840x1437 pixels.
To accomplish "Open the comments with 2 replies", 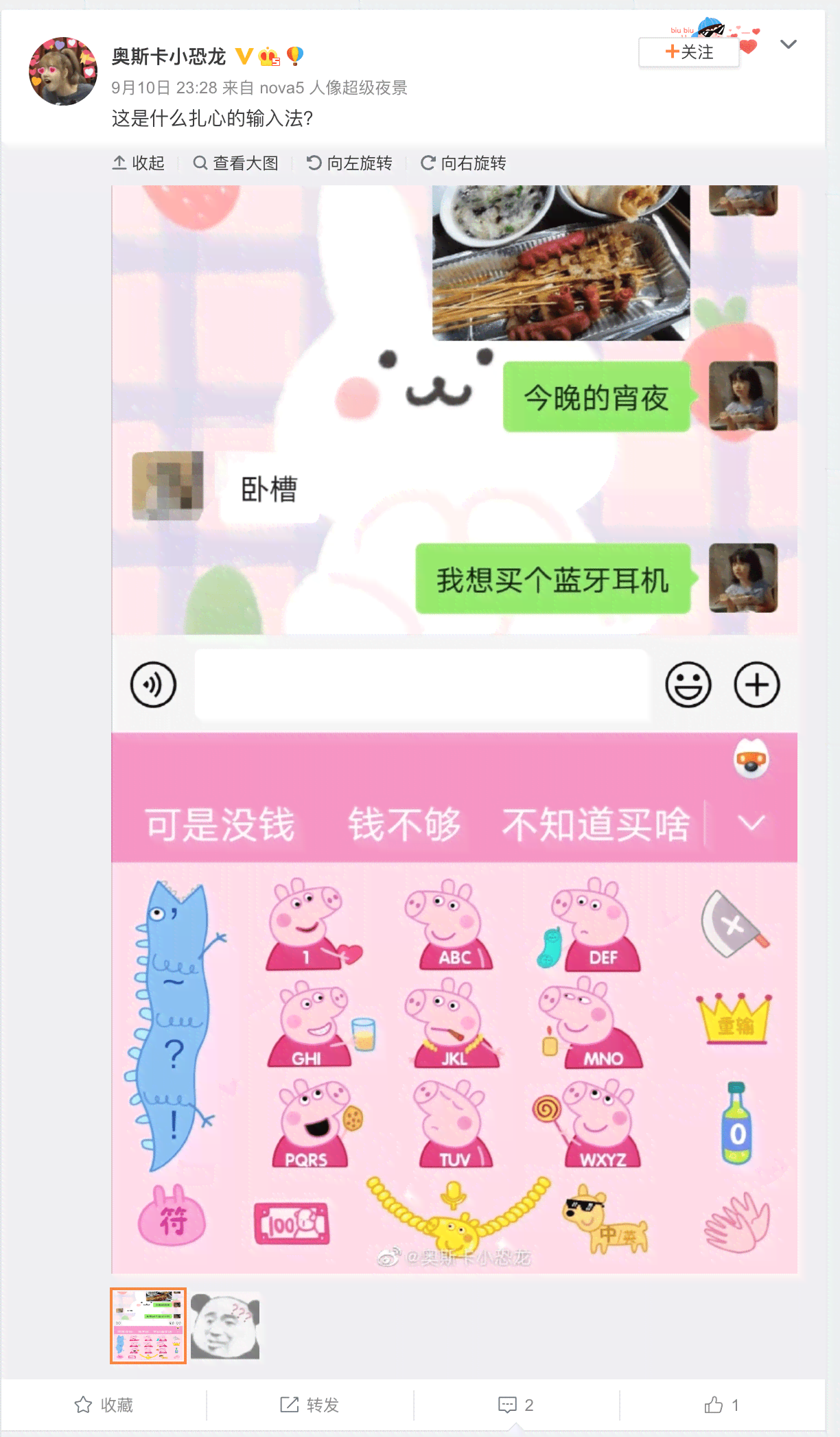I will click(516, 1405).
